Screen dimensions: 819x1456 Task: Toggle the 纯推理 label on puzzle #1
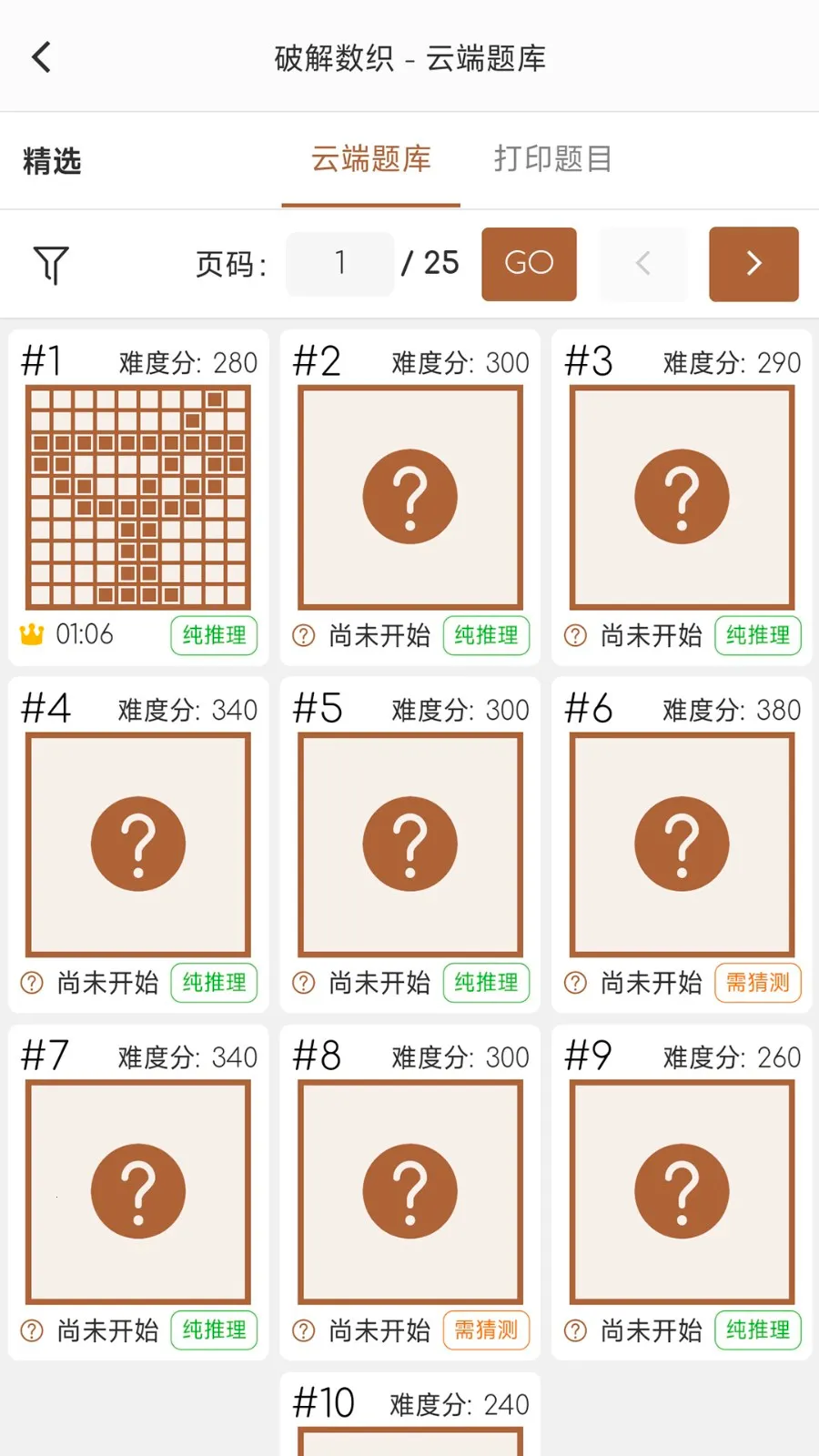(x=214, y=636)
